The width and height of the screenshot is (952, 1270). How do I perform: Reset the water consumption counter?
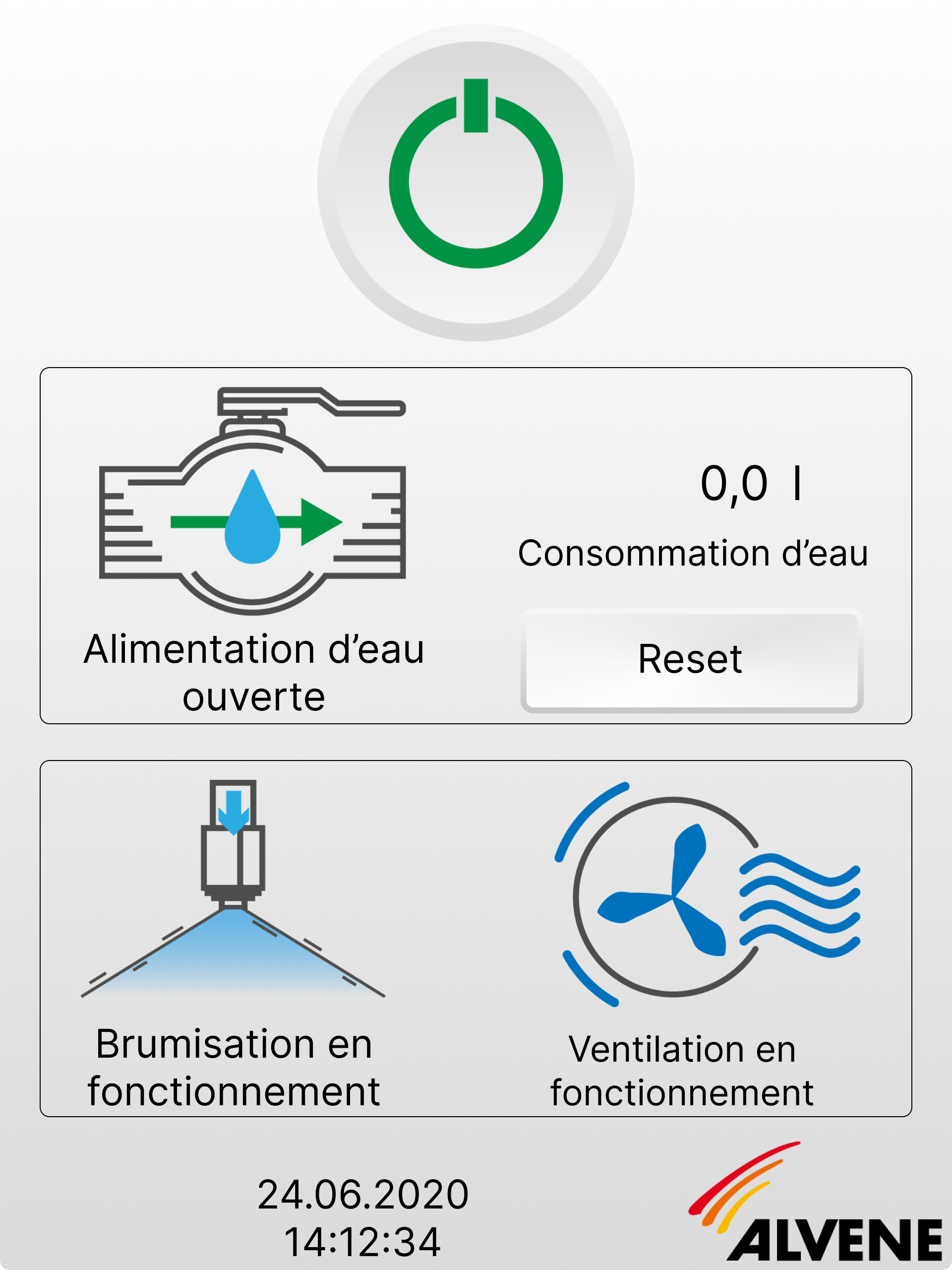[691, 660]
